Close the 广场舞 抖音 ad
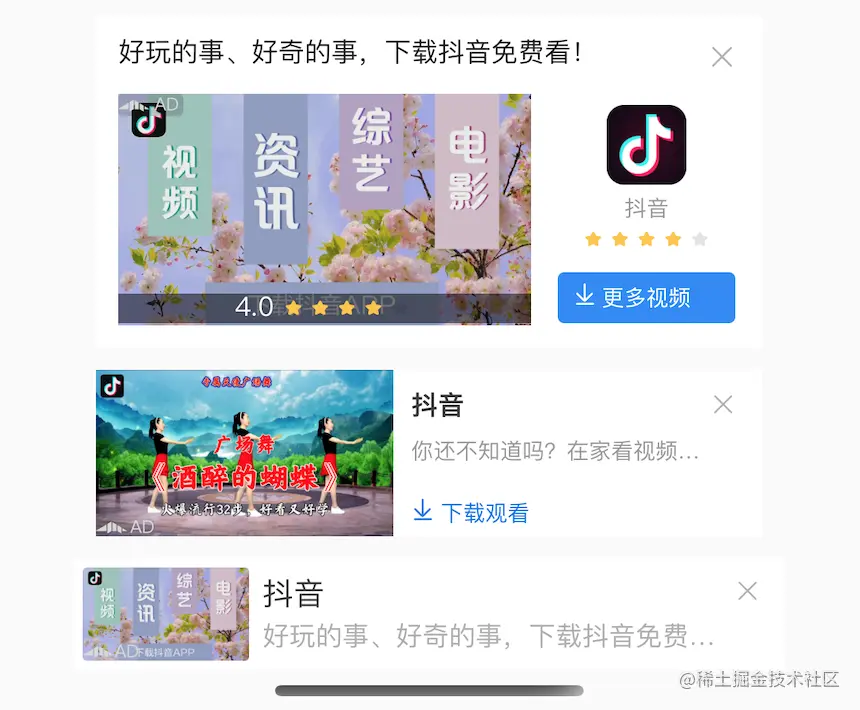 723,404
